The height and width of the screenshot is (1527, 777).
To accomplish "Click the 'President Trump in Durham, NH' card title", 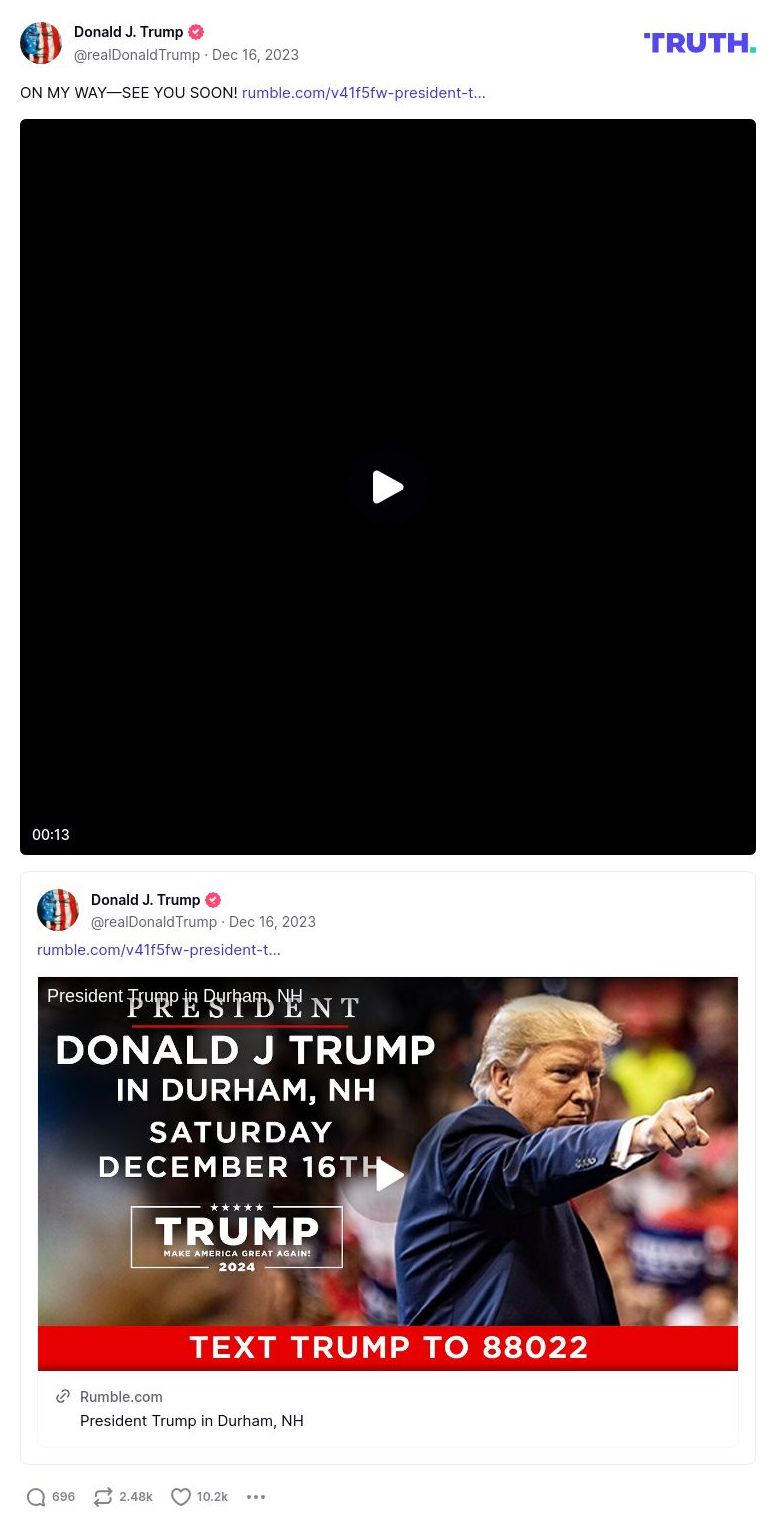I will (192, 1420).
